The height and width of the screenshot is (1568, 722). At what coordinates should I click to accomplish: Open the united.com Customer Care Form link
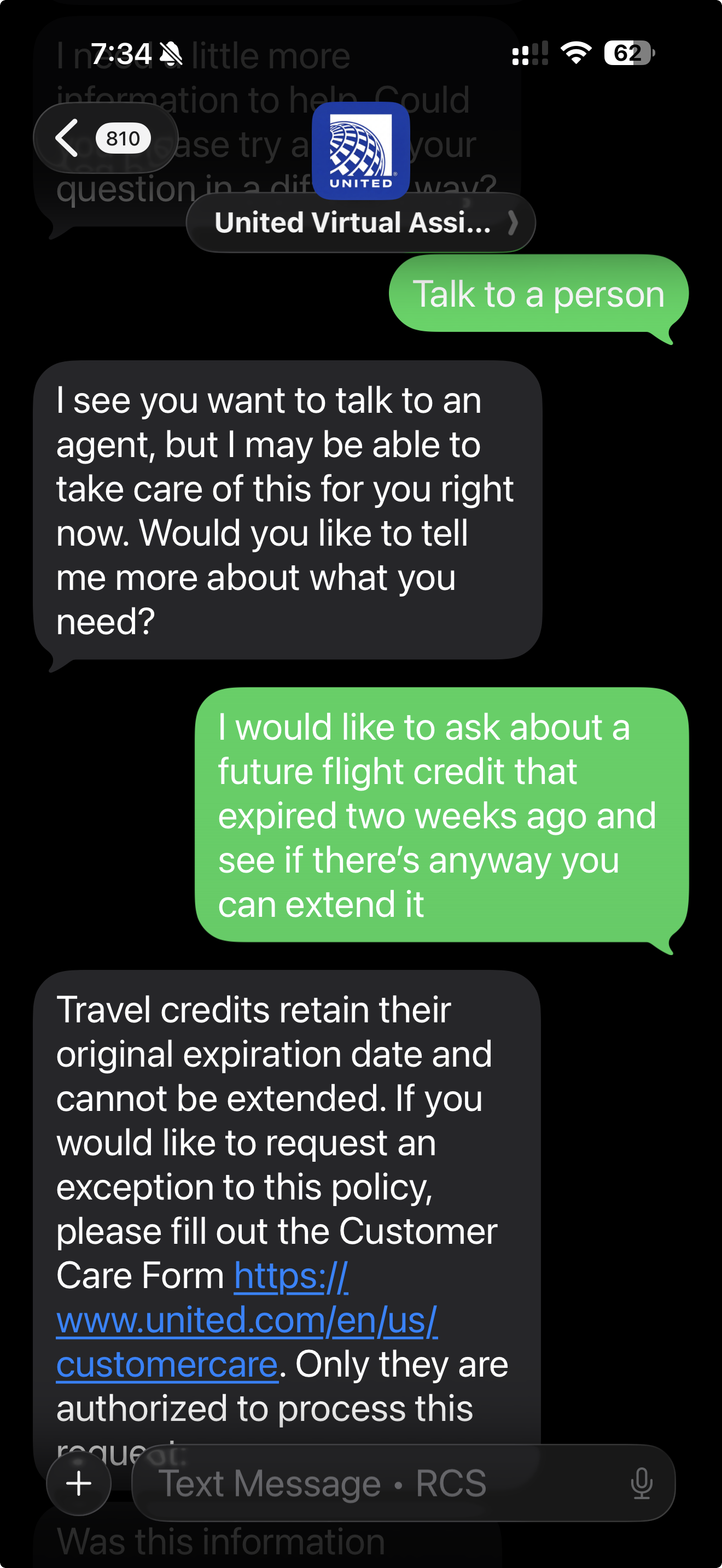tap(249, 1321)
